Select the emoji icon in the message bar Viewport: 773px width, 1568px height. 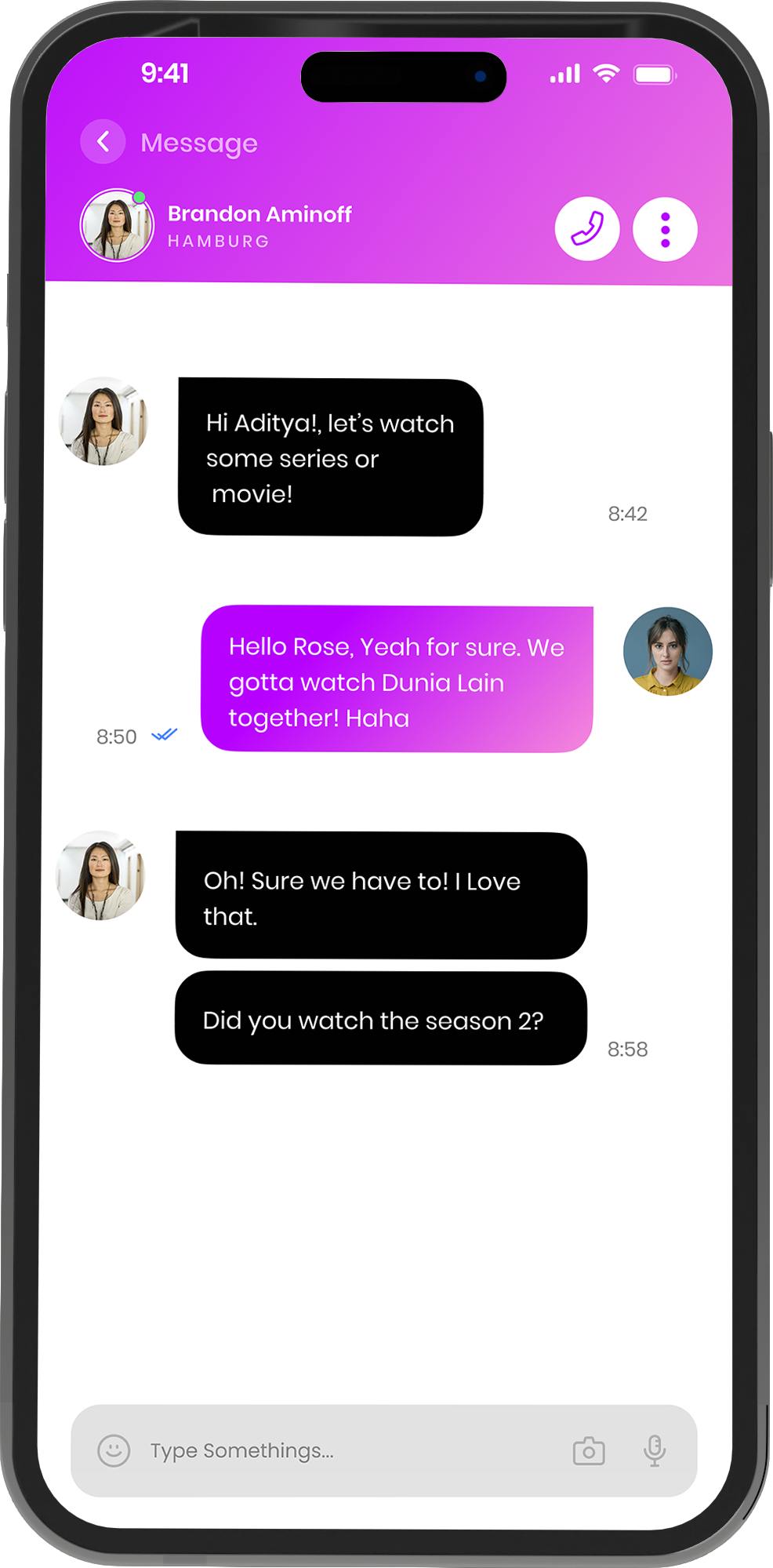[113, 1451]
